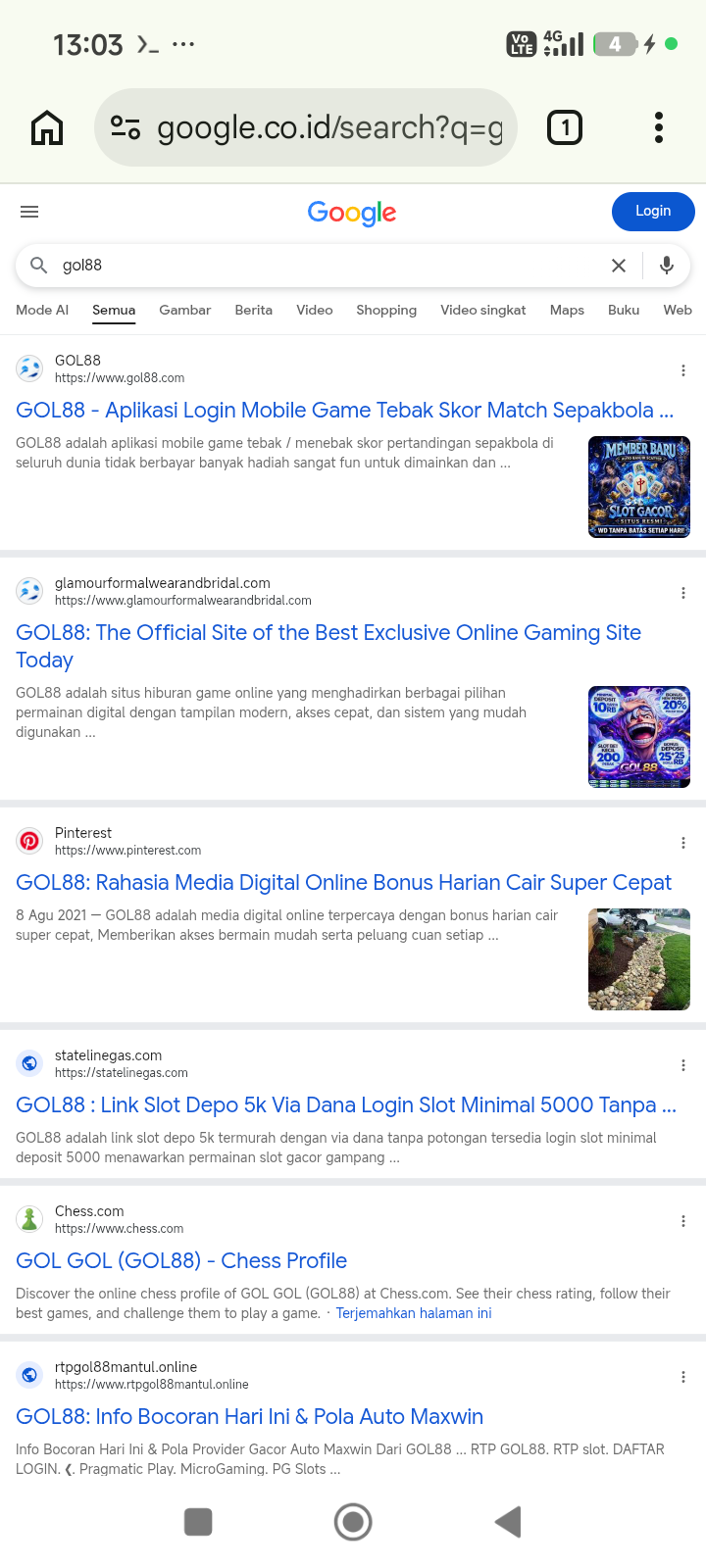Select the Video singkat tab

click(483, 310)
